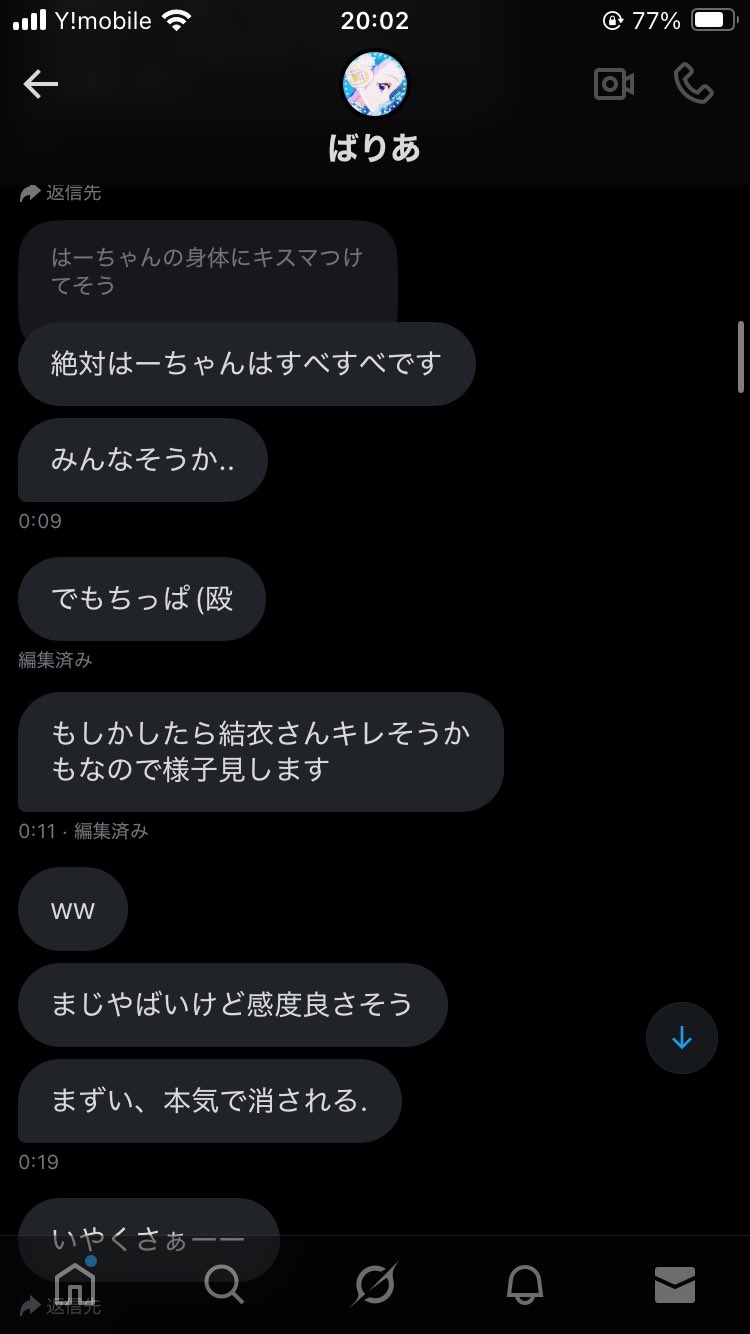Jump to latest message with down arrow
Screen dimensions: 750x1334
682,1039
